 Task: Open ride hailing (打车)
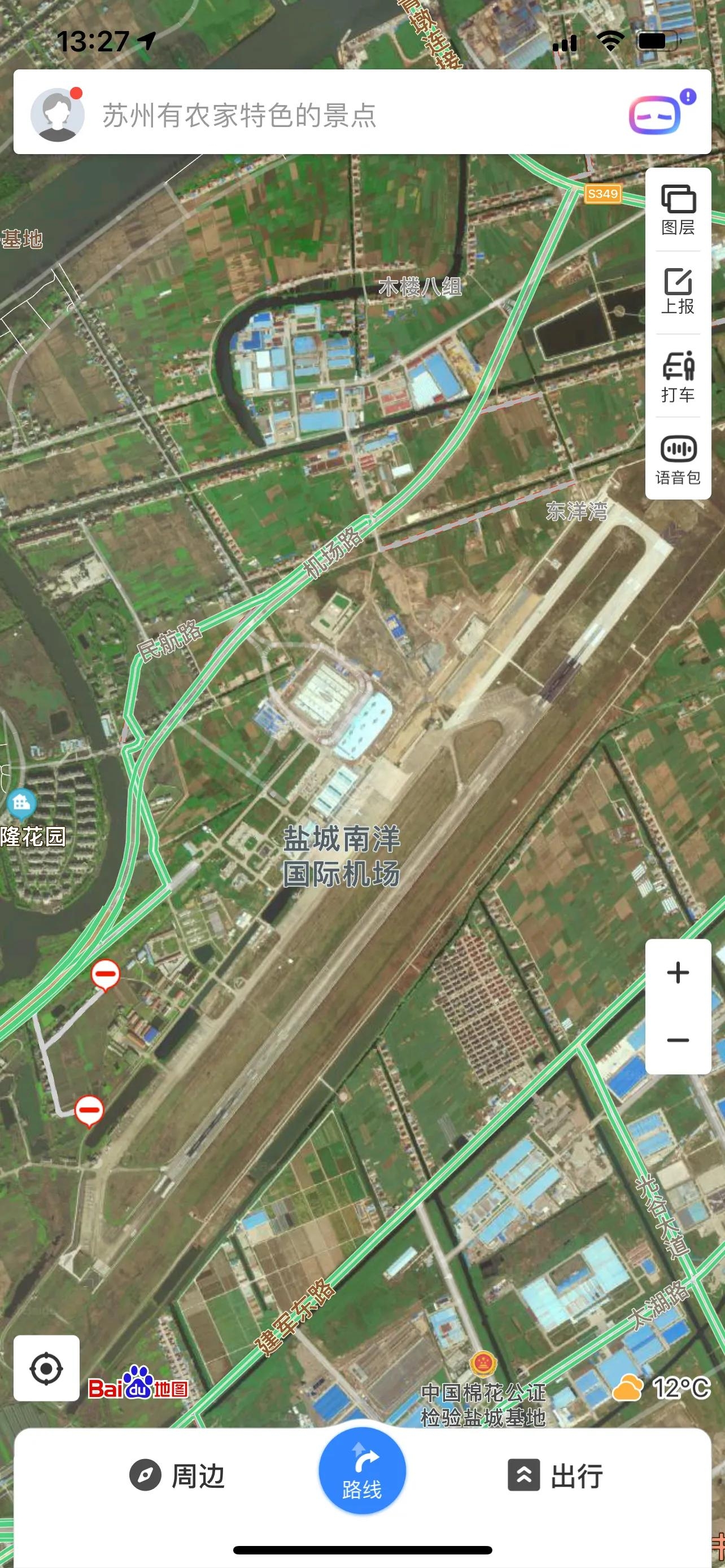coord(678,376)
